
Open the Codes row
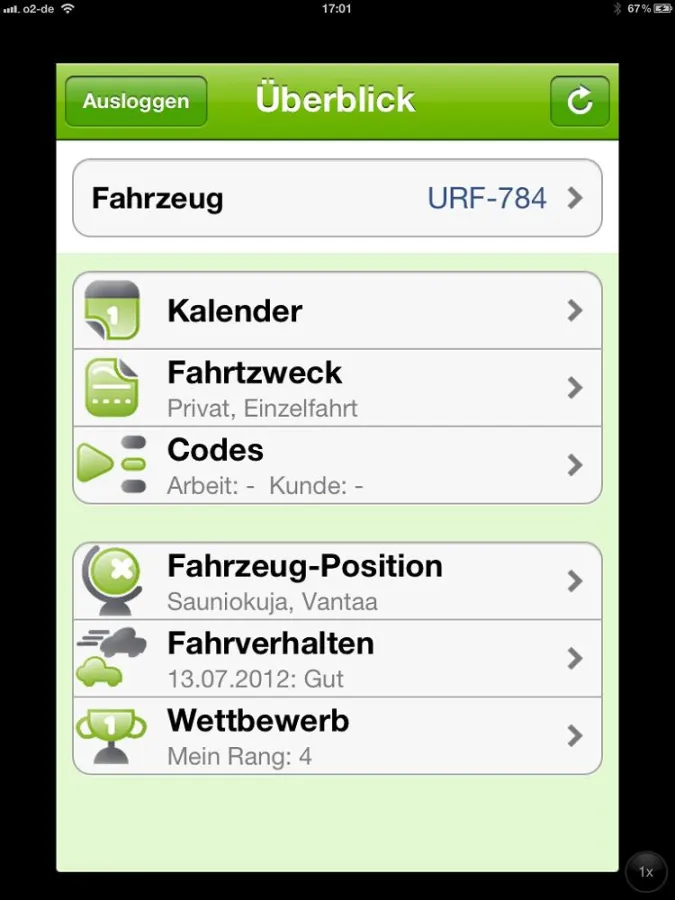pyautogui.click(x=337, y=465)
